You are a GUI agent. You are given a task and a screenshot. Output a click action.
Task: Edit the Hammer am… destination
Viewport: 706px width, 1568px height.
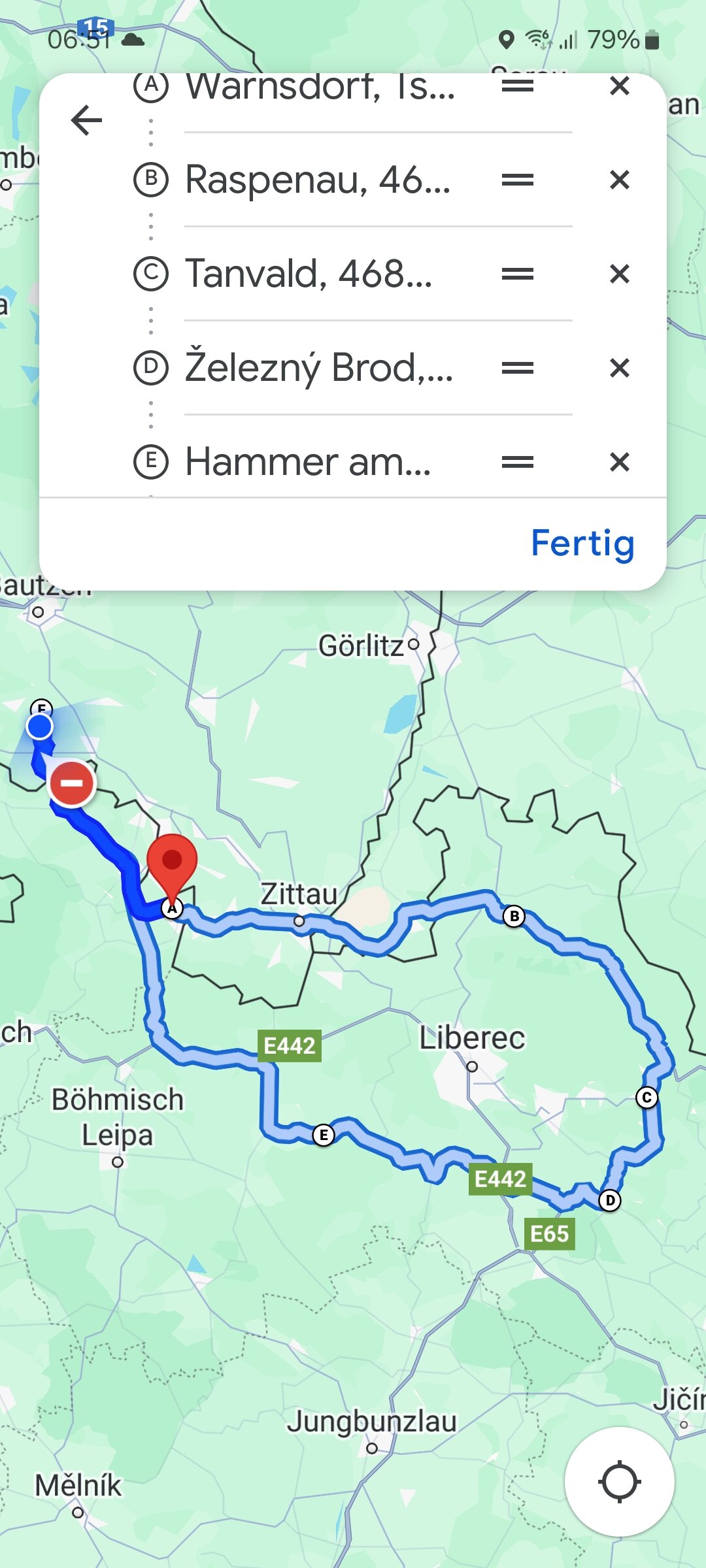coord(308,462)
